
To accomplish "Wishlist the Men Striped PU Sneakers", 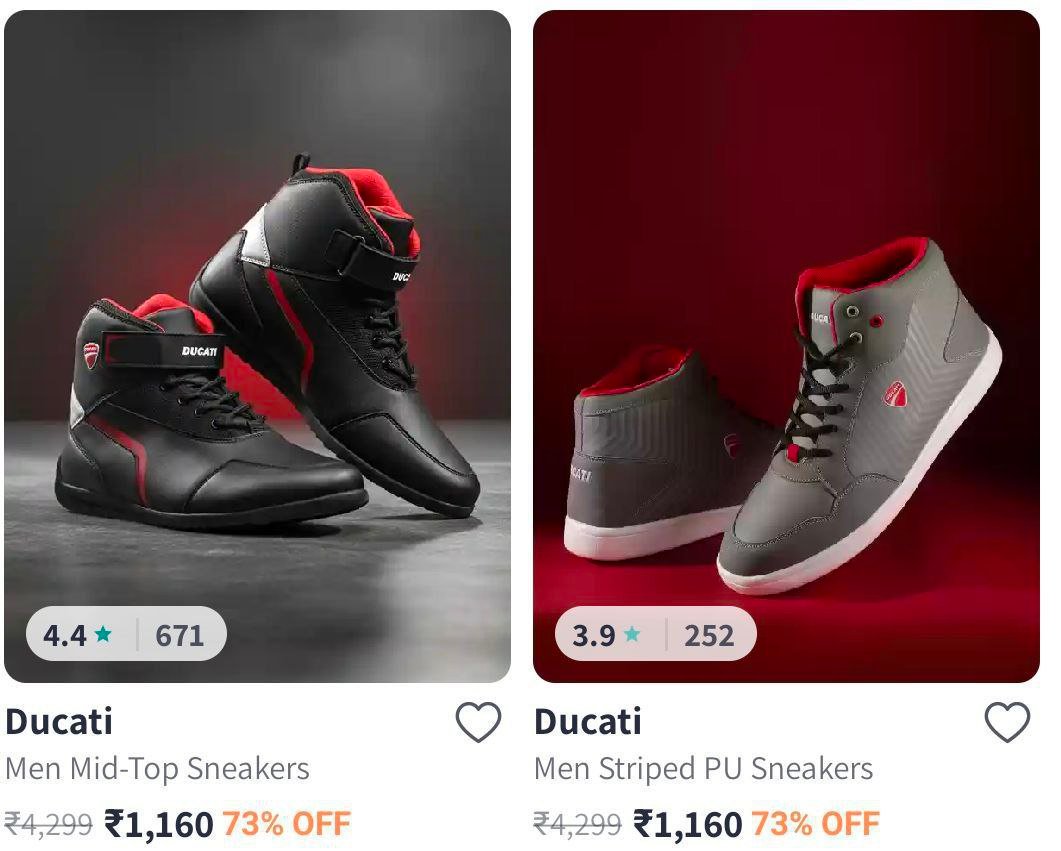I will [1007, 722].
